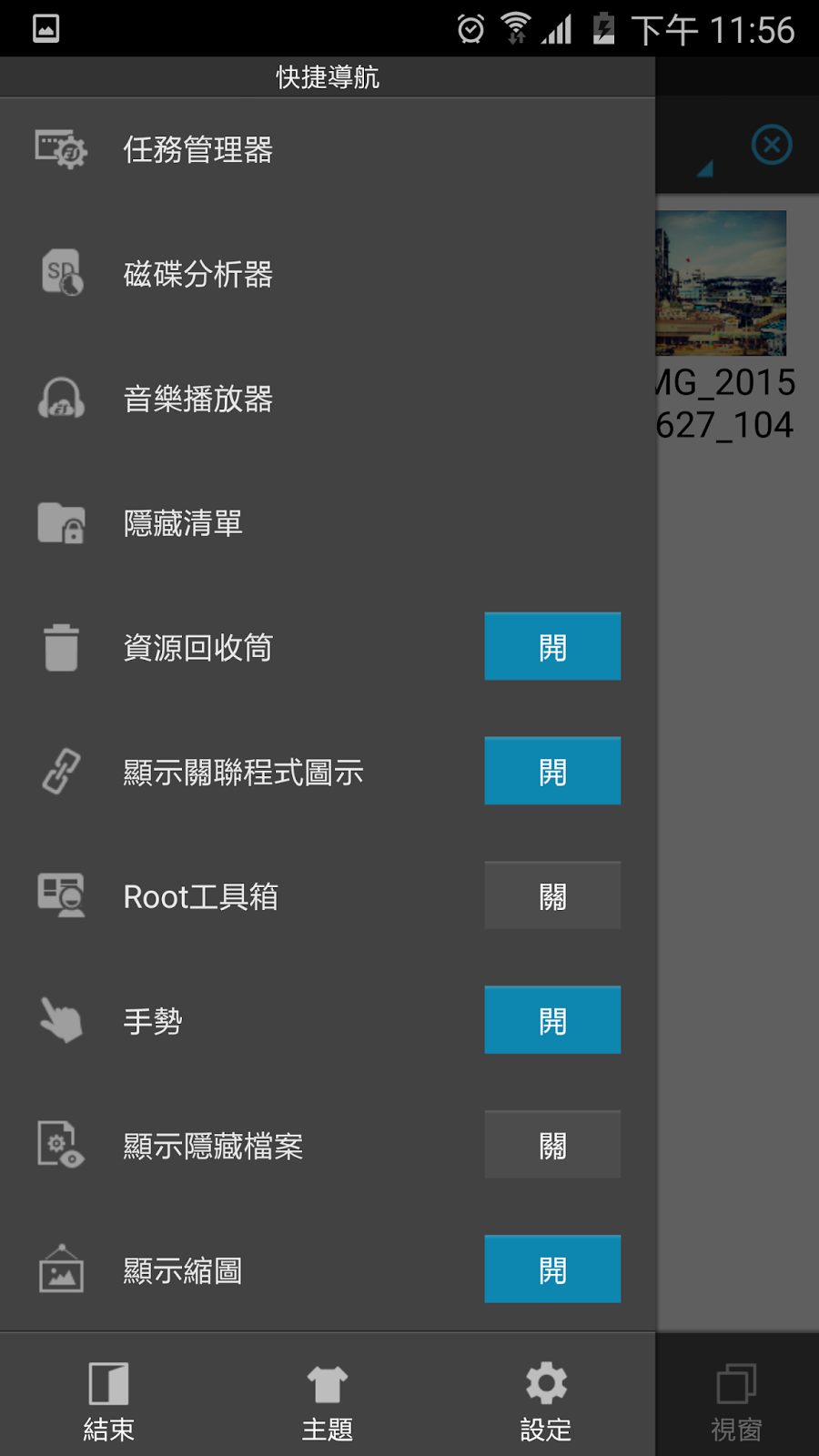Disable the 手勢 gesture switch
The height and width of the screenshot is (1456, 819).
[552, 1020]
